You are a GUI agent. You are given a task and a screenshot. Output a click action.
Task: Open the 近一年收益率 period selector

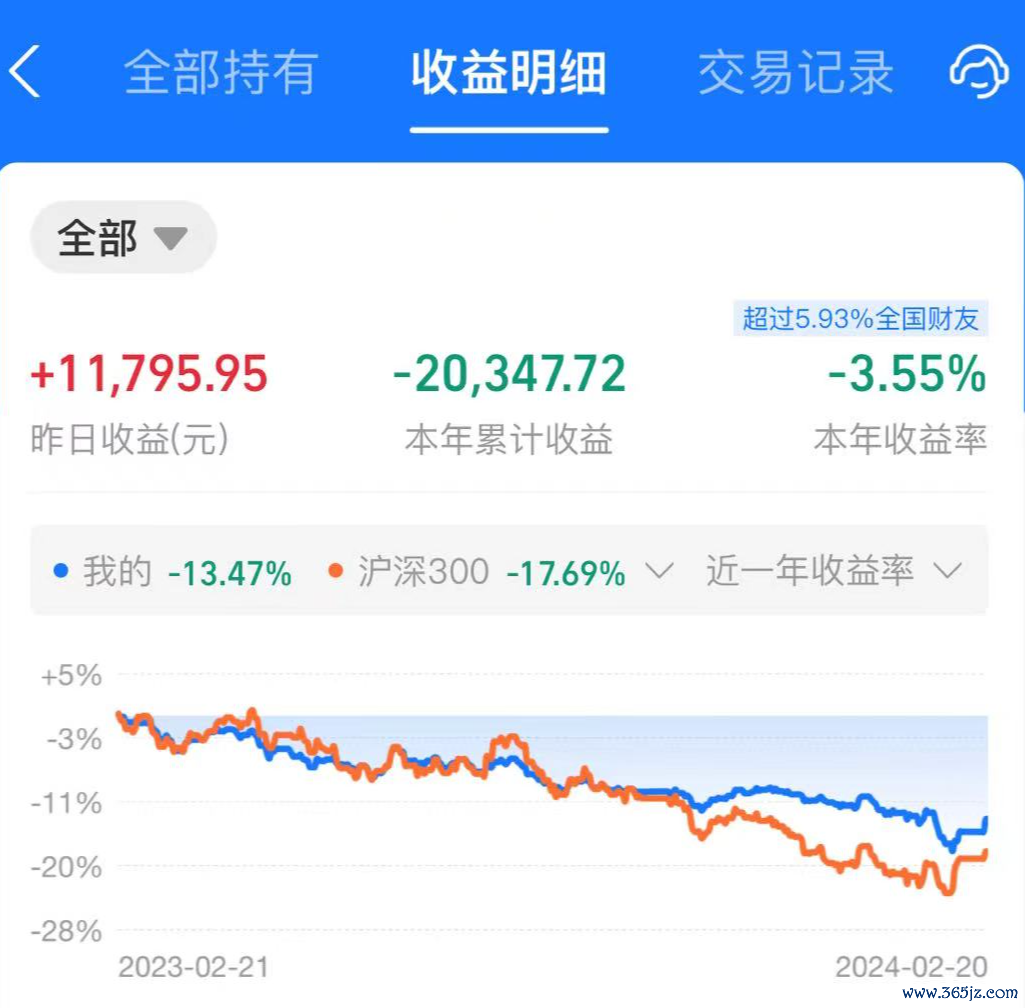833,572
